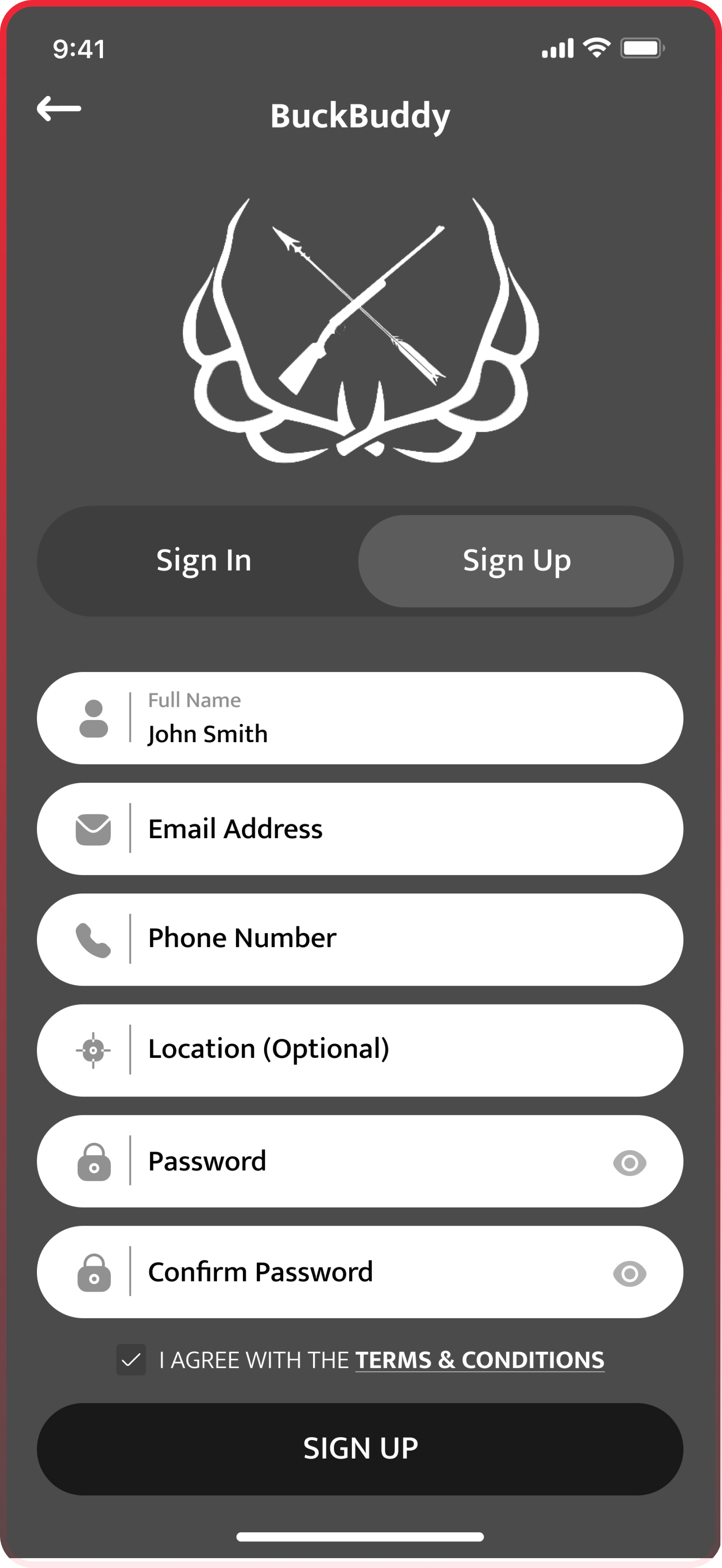
Task: Show the Password field's hidden text
Action: click(629, 1163)
